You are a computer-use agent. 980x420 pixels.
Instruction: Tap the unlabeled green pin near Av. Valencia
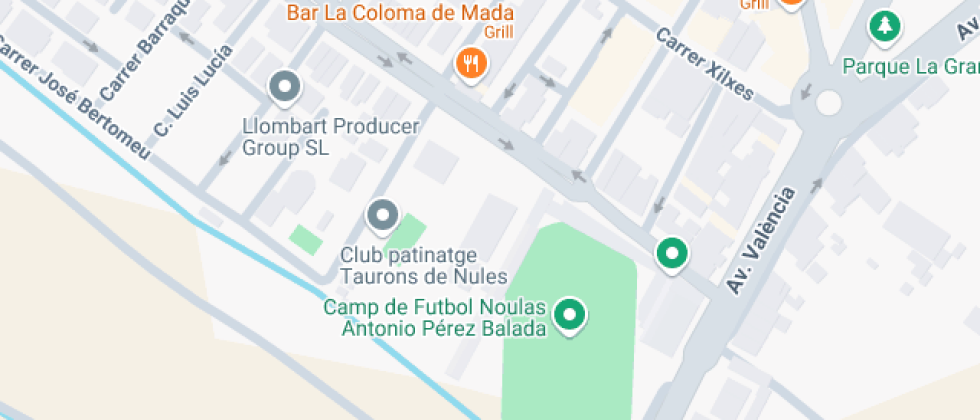[x=672, y=253]
